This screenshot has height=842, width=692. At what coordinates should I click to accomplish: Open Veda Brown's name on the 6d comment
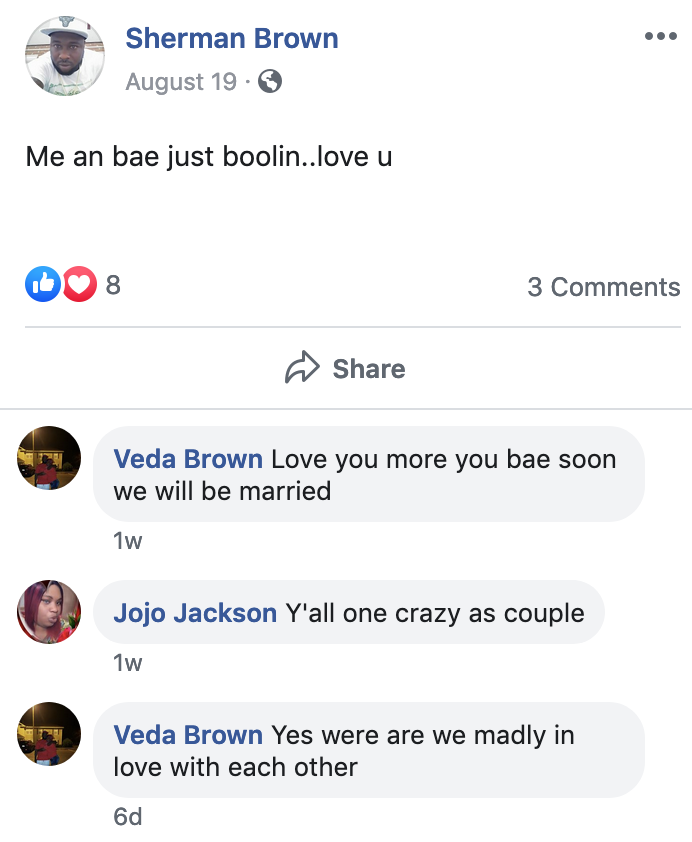coord(188,735)
